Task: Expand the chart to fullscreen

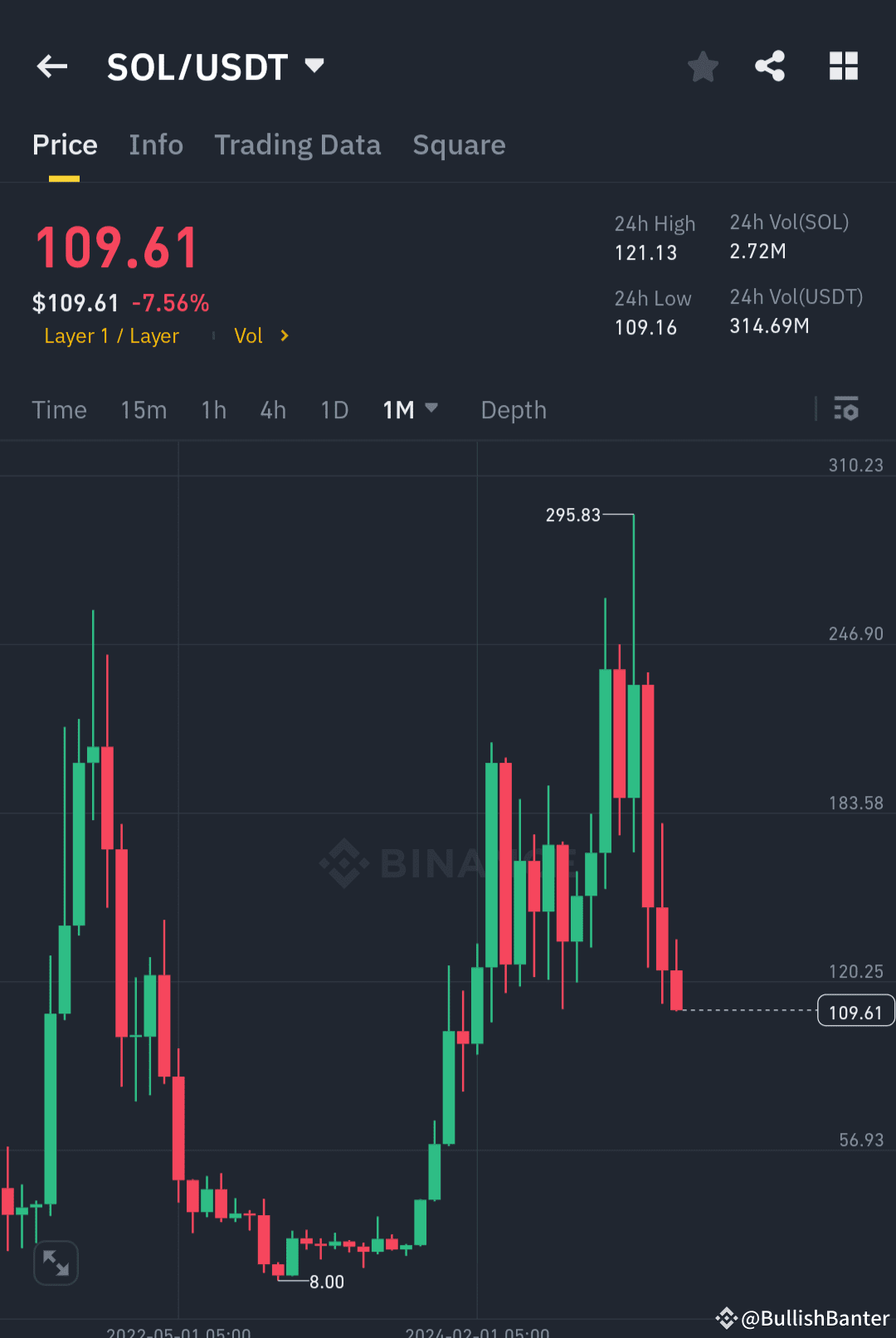Action: 55,1262
